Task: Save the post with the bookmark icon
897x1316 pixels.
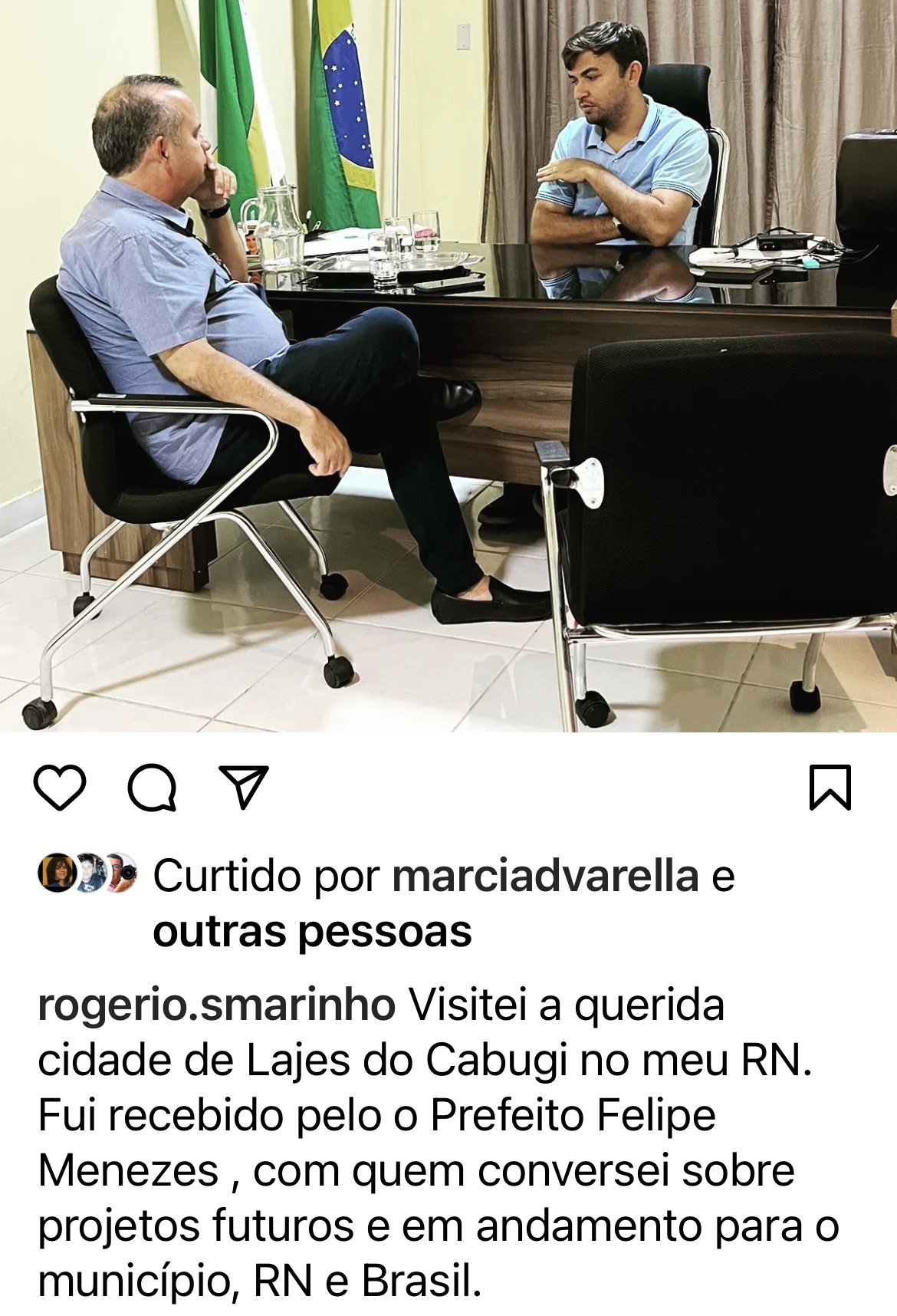Action: coord(830,788)
